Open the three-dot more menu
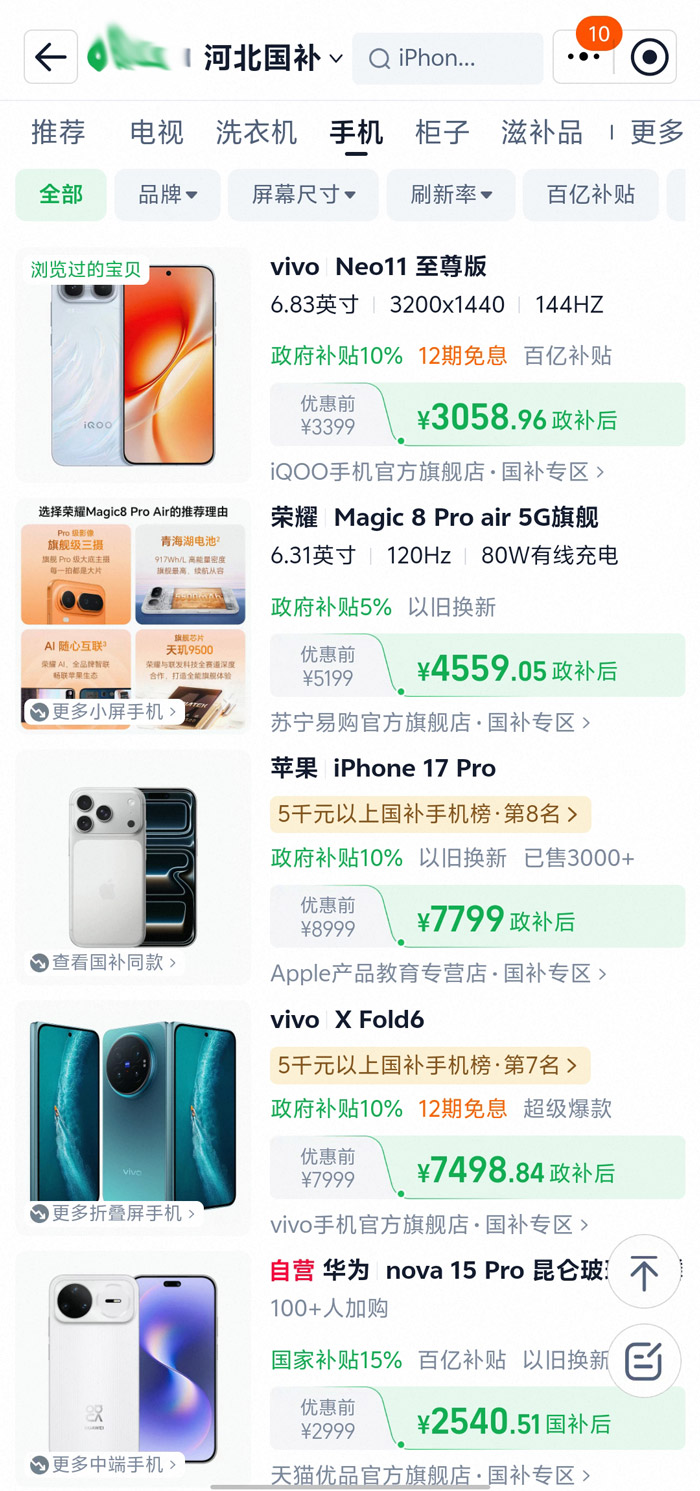700x1491 pixels. [x=584, y=57]
